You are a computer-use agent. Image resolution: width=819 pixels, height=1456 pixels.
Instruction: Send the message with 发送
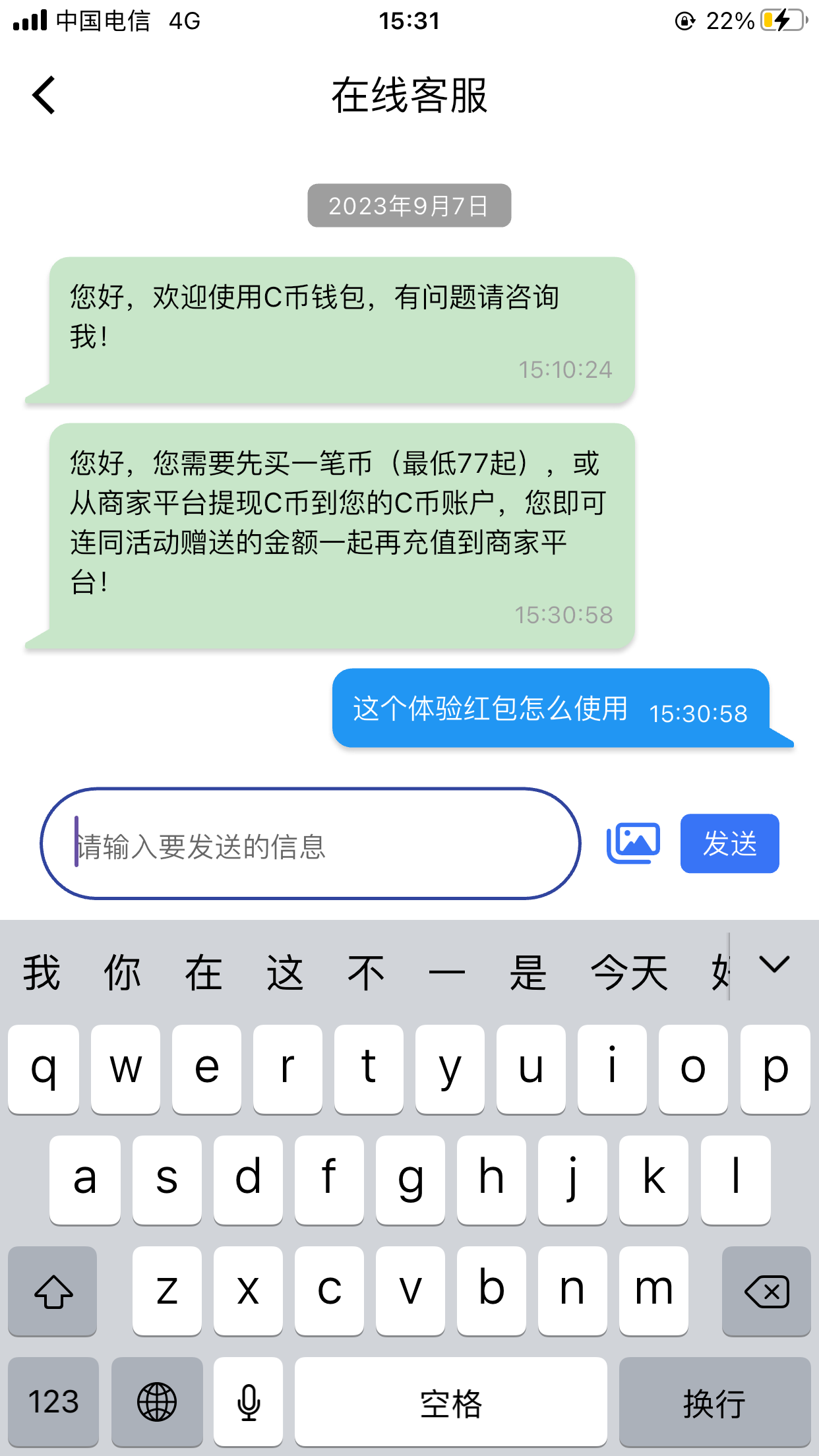(729, 843)
